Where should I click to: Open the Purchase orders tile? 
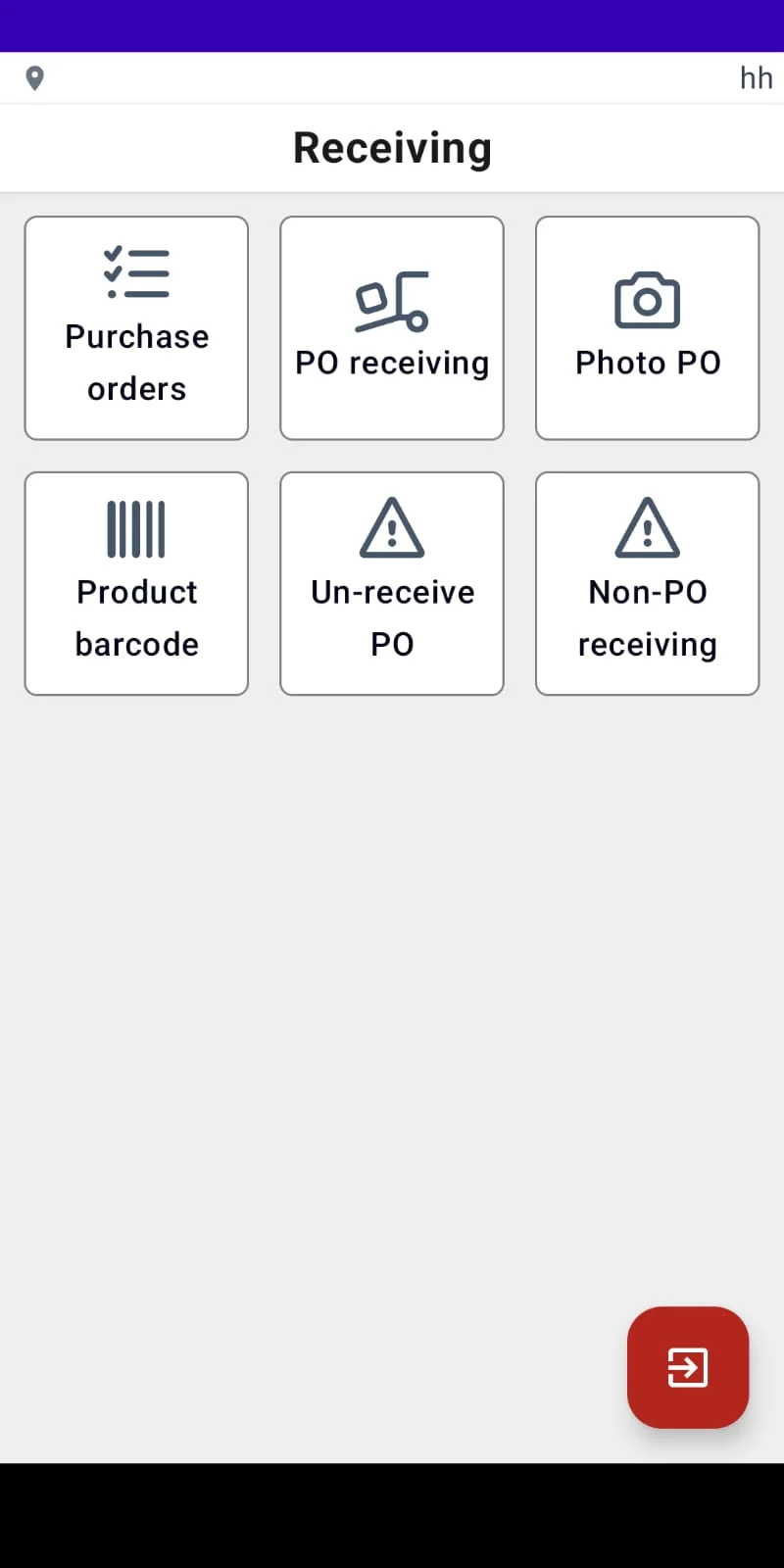136,328
